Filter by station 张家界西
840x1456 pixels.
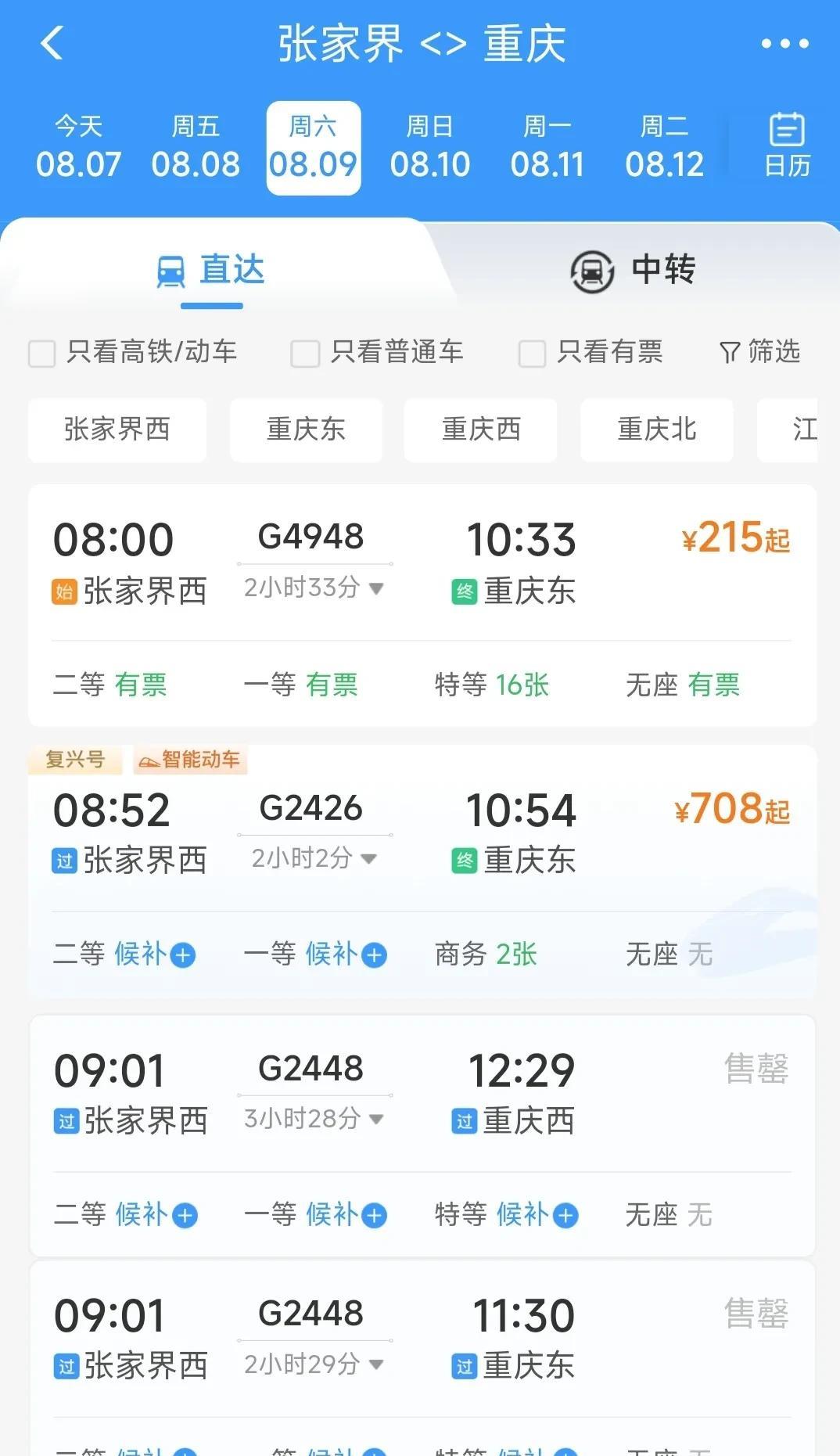tap(117, 430)
